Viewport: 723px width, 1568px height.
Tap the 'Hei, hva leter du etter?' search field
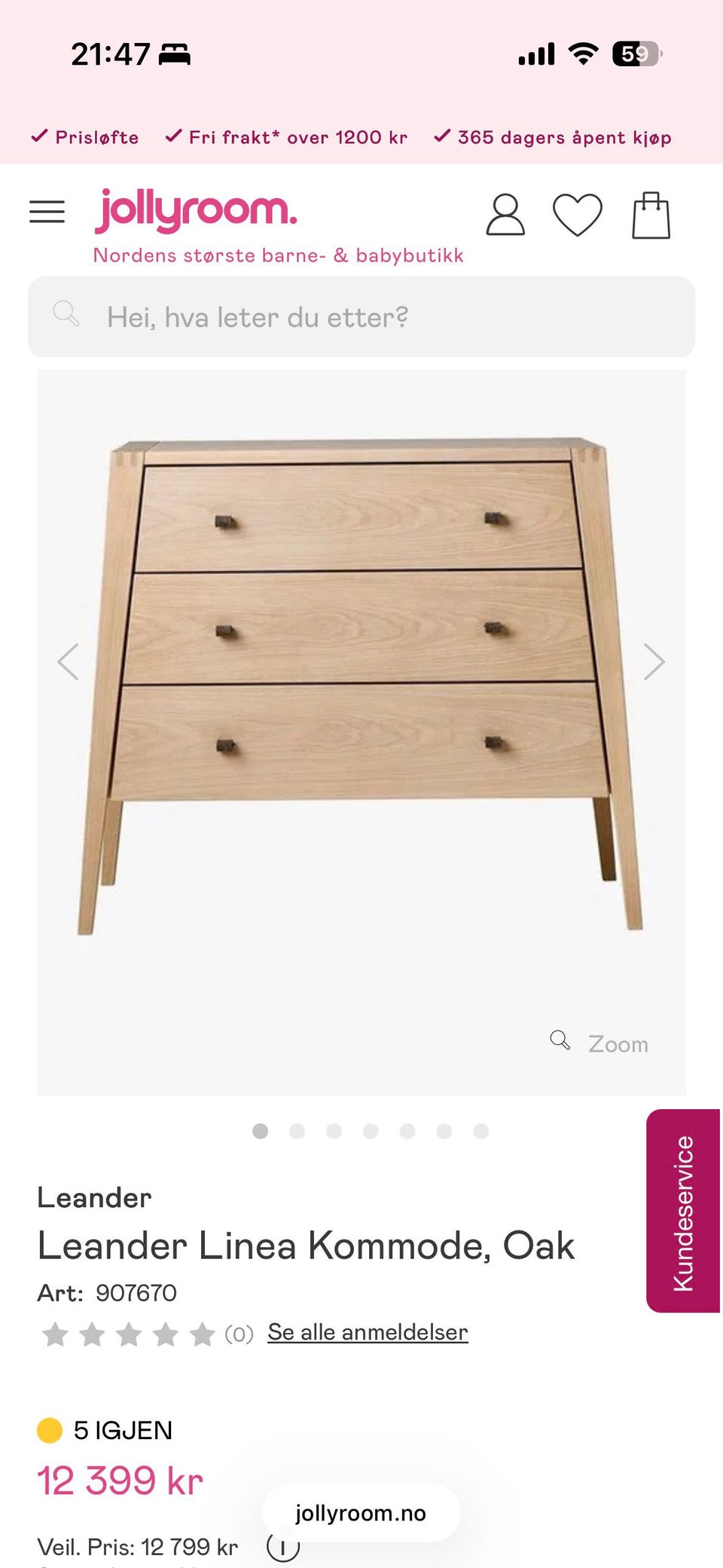coord(361,316)
